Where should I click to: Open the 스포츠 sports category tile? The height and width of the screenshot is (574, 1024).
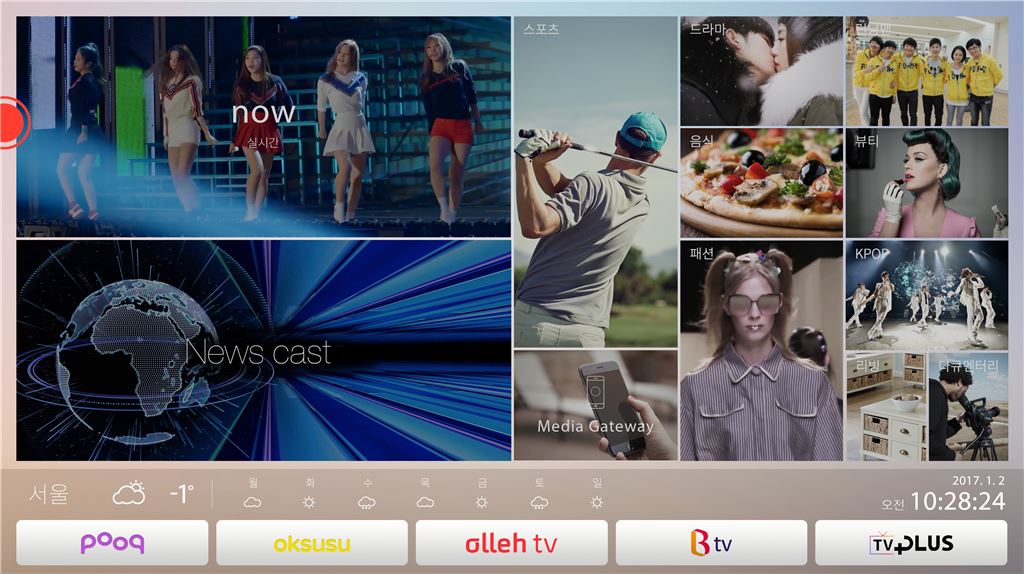(x=596, y=181)
